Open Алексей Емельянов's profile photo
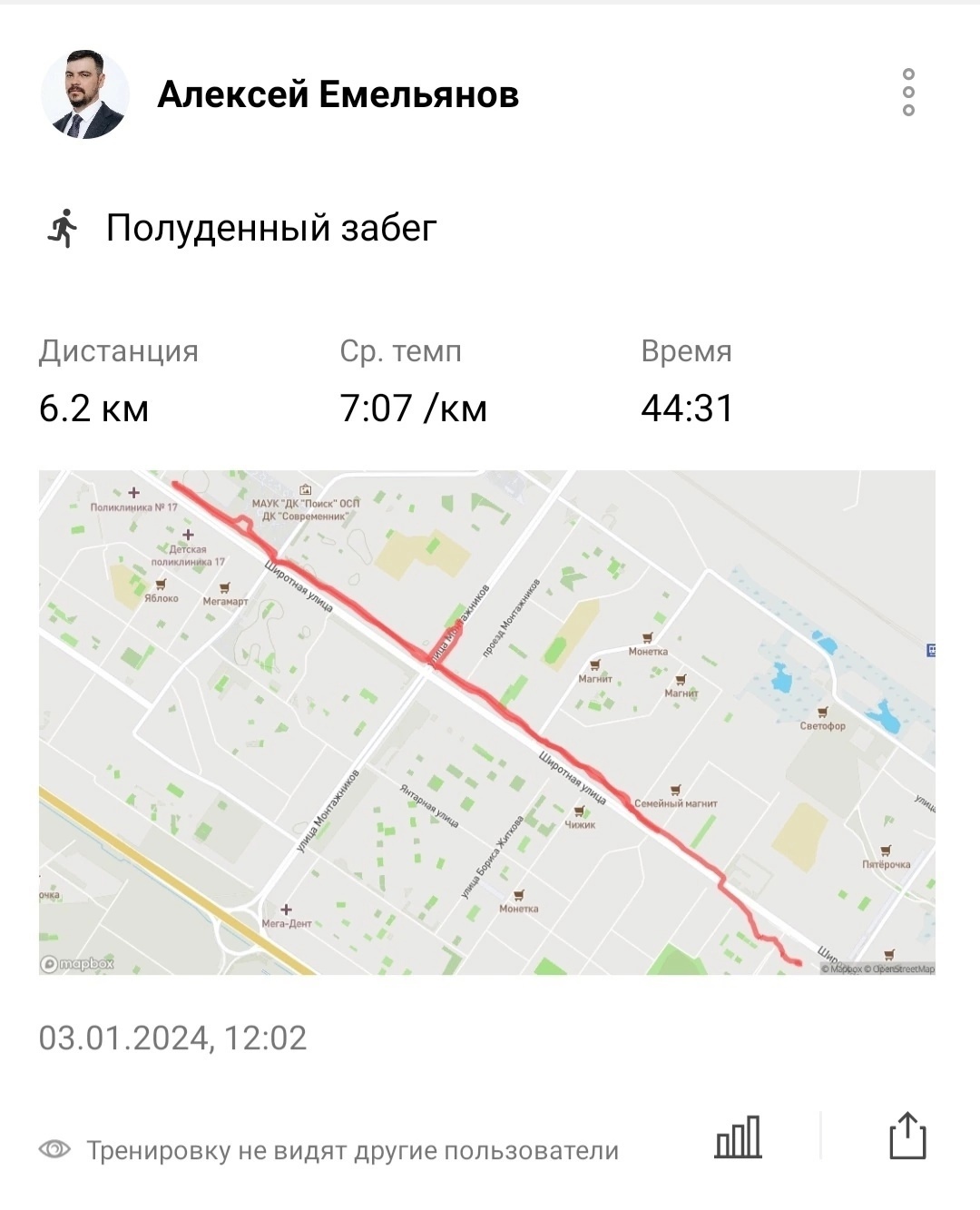The height and width of the screenshot is (1210, 980). [84, 94]
